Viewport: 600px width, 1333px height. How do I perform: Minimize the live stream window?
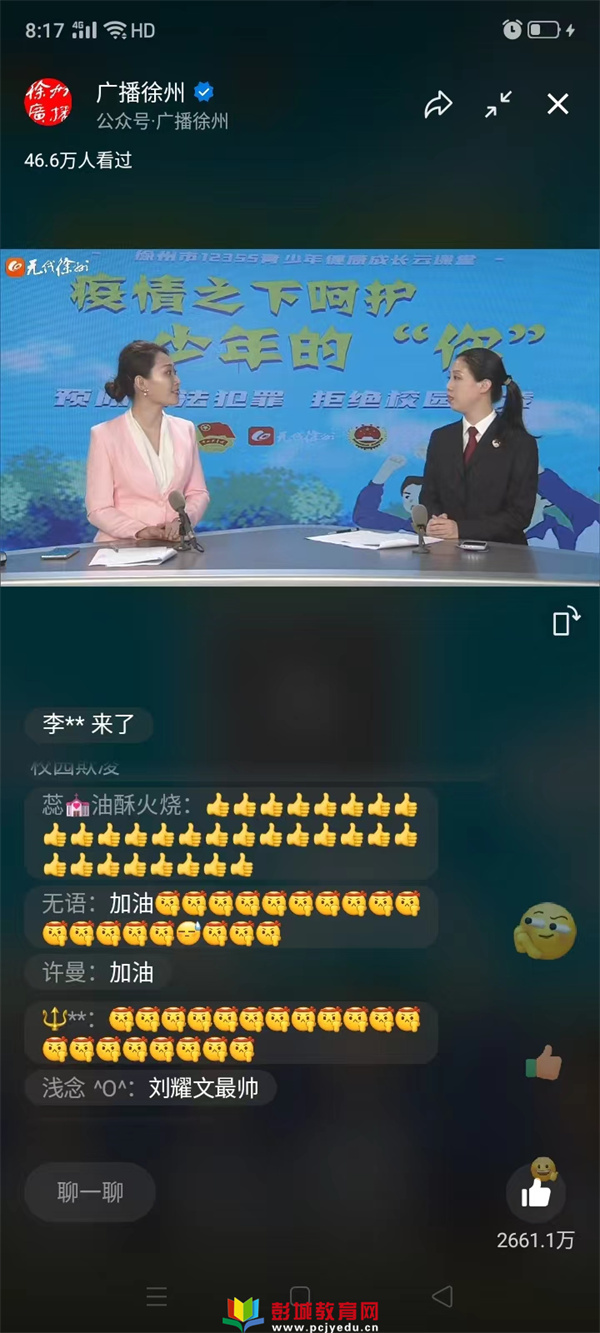point(498,104)
